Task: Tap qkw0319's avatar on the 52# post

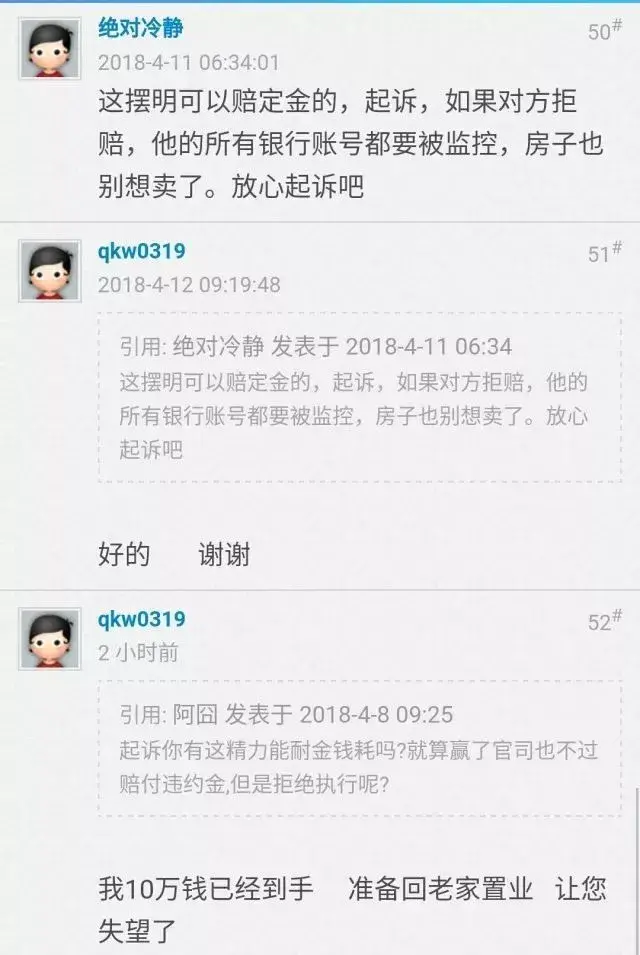Action: coord(49,639)
